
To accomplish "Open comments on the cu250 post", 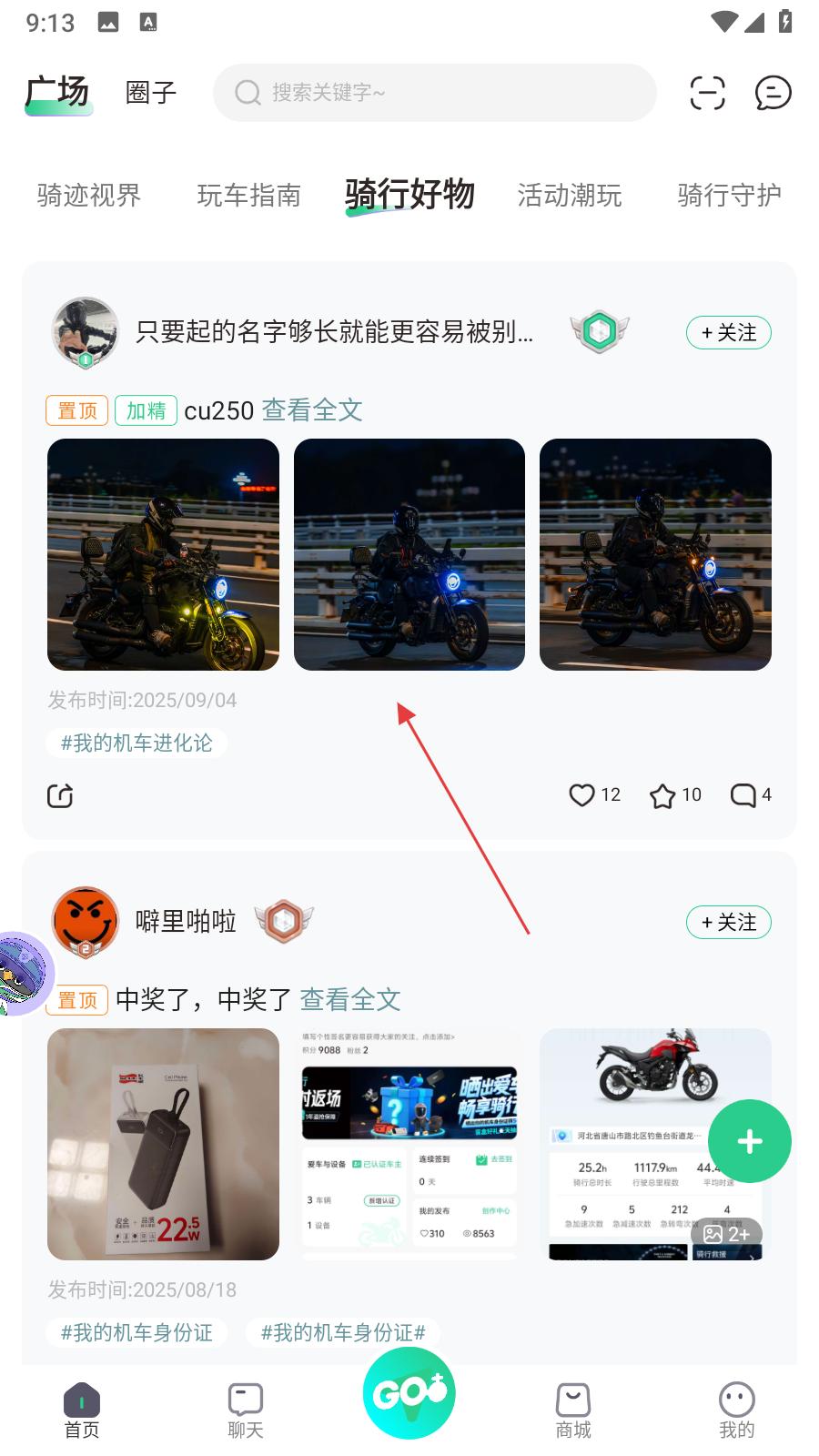I will click(751, 795).
